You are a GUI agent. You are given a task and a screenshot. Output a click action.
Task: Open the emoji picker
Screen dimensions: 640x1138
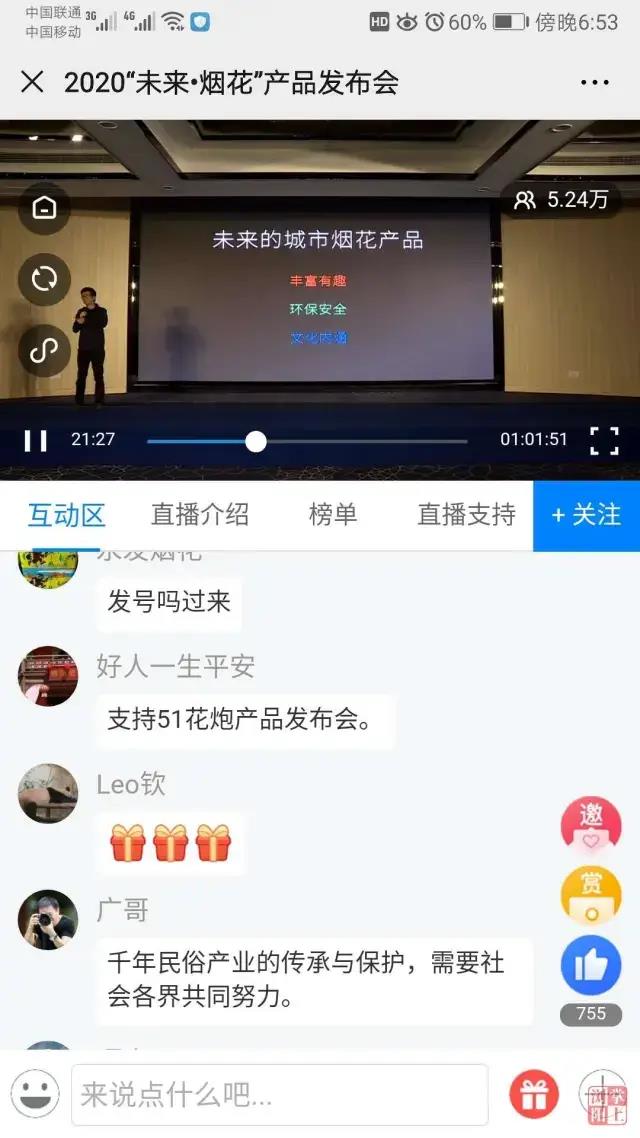34,1094
